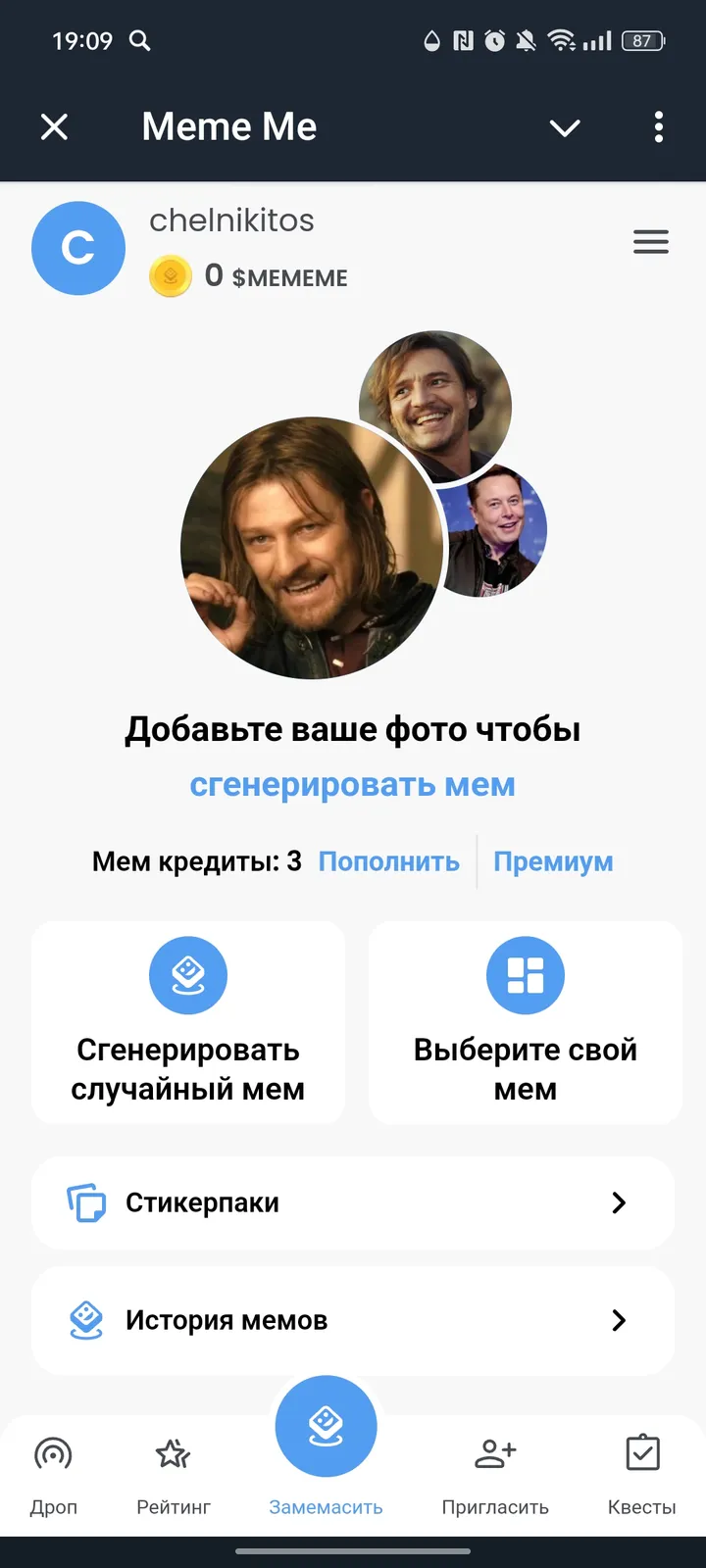Tap the Выберите свой мем grid icon
This screenshot has width=706, height=1568.
coord(525,975)
